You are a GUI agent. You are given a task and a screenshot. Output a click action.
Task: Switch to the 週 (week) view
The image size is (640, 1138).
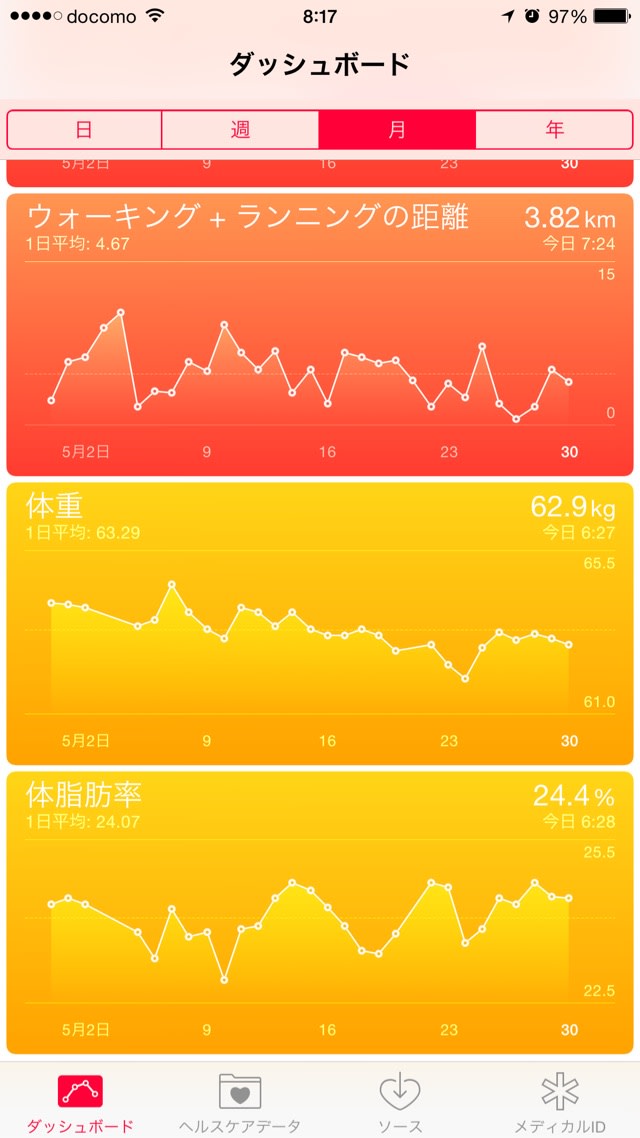coord(240,130)
